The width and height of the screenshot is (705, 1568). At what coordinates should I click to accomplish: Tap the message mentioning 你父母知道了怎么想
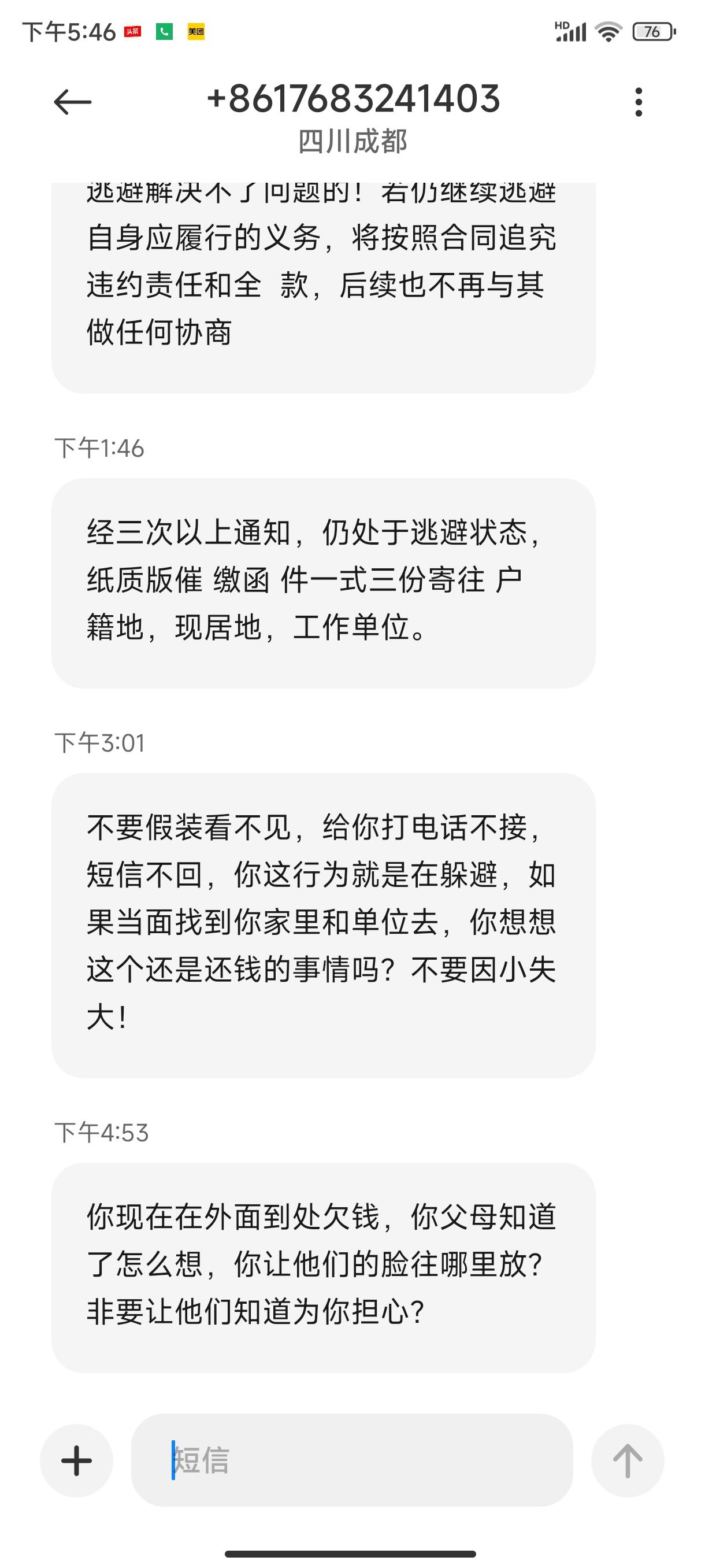pos(322,1266)
